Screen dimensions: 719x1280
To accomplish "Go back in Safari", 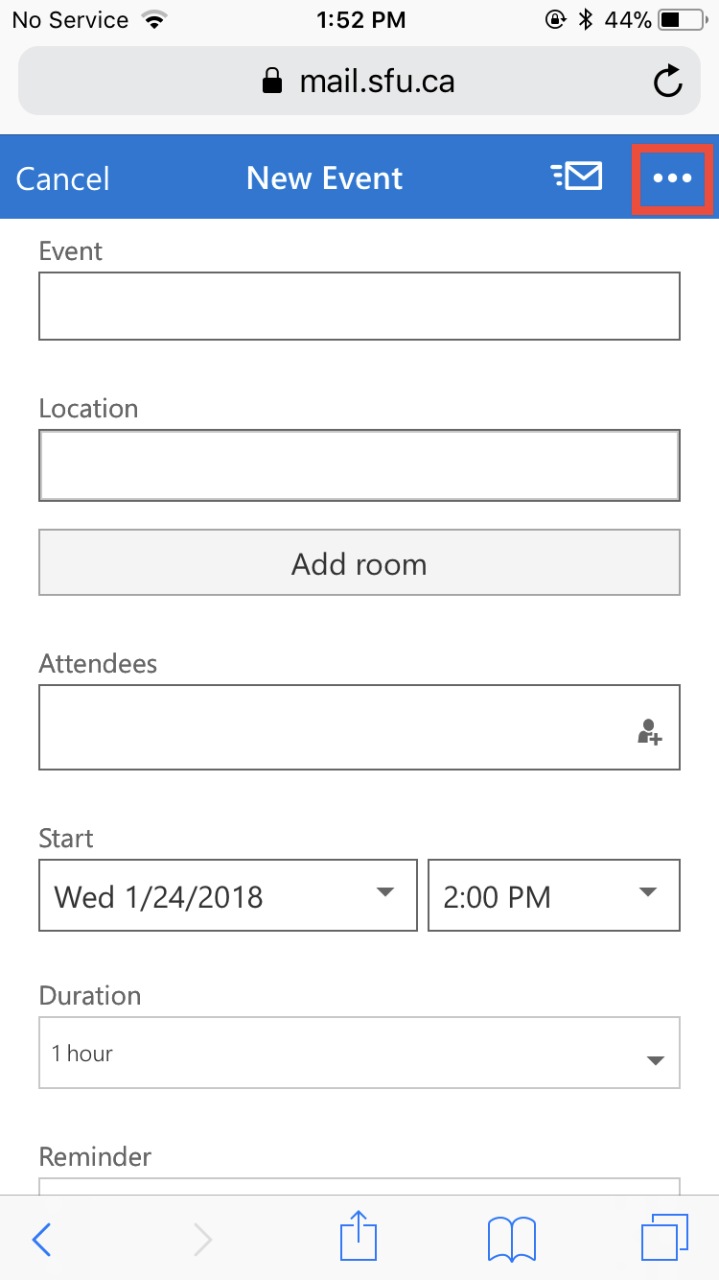I will pyautogui.click(x=41, y=1240).
